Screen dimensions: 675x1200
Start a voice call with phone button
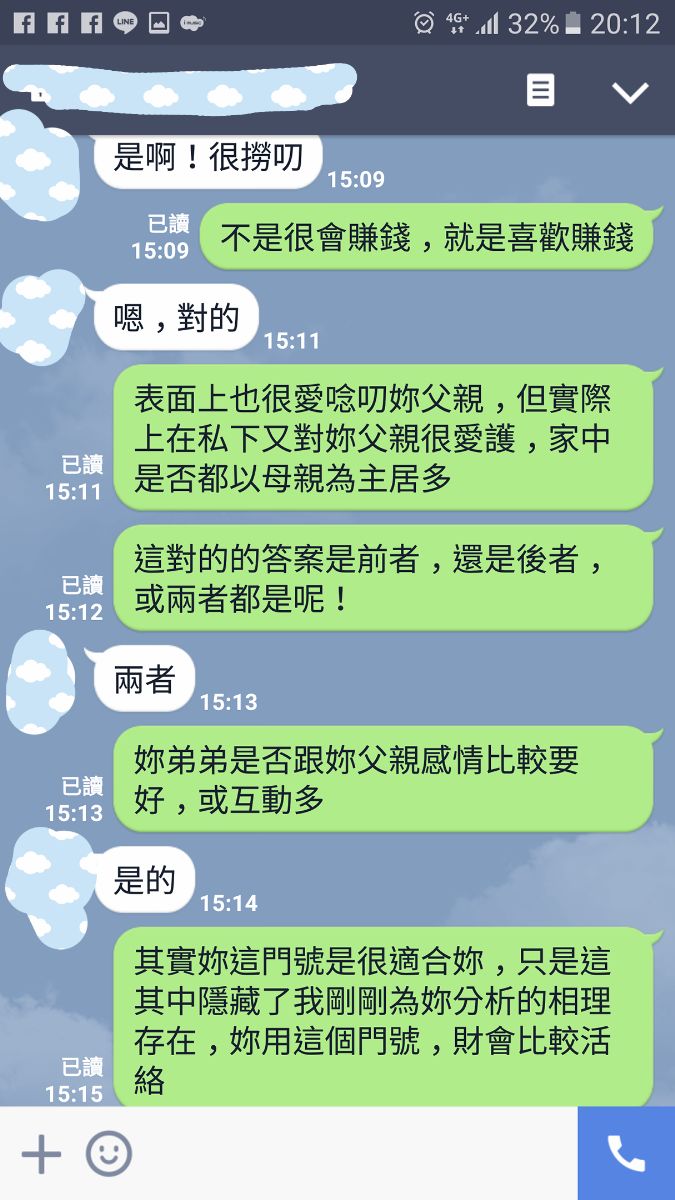(626, 1154)
